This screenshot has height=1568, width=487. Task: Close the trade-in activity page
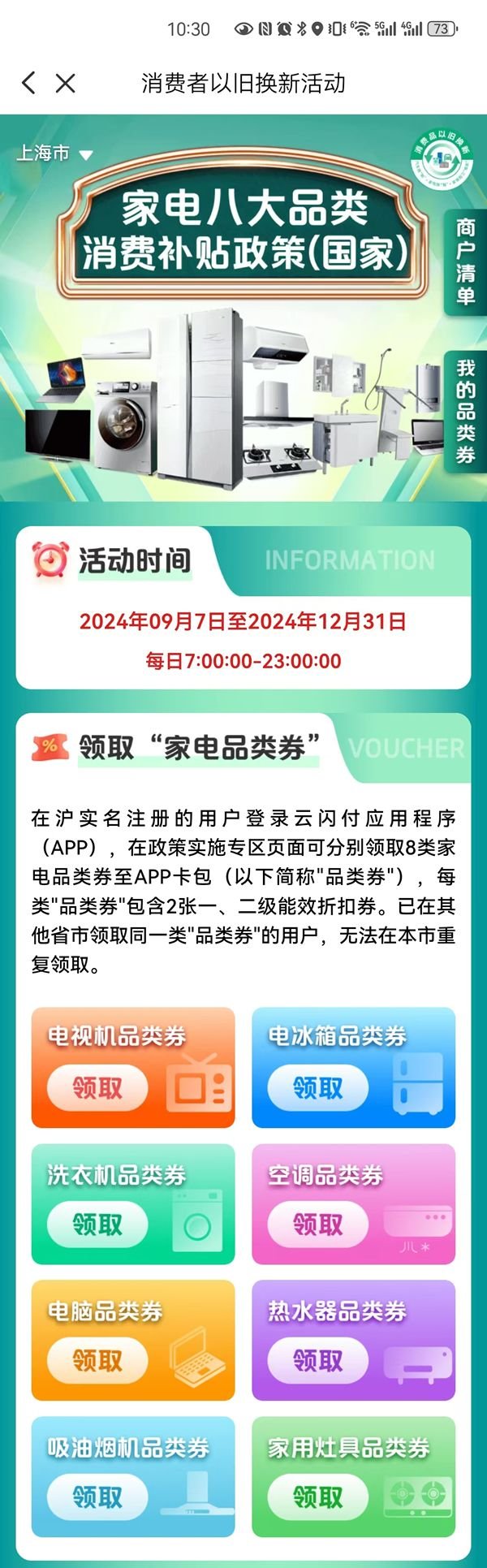(x=66, y=83)
